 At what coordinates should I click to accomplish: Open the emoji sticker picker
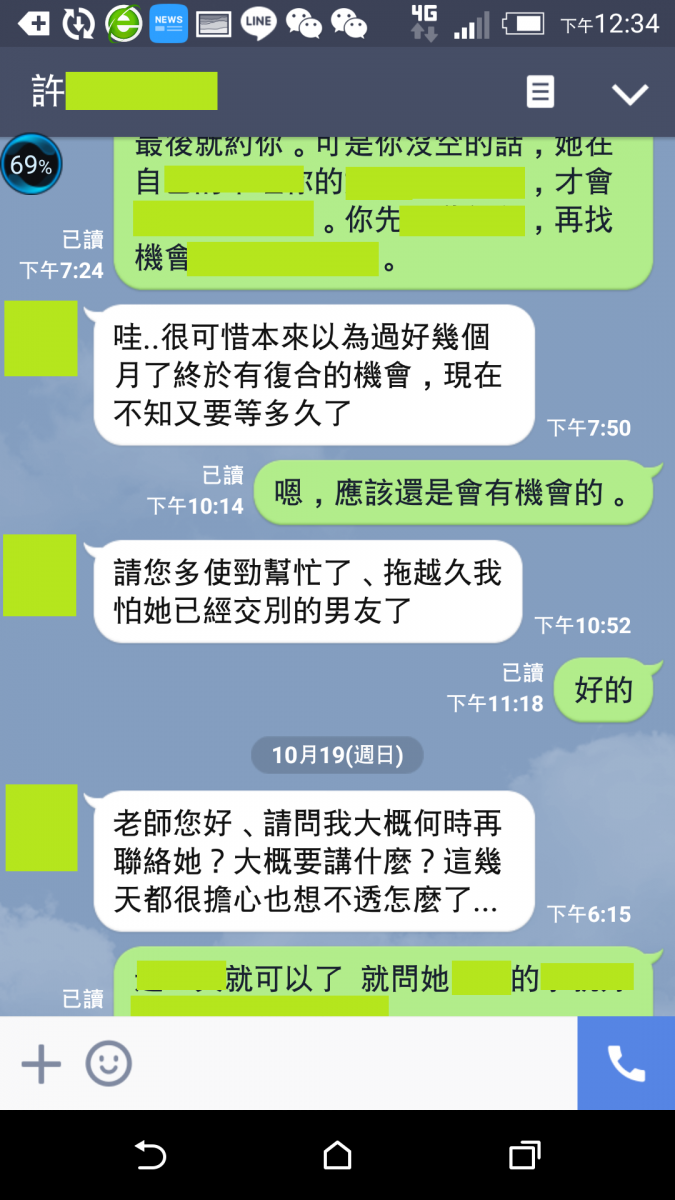pos(108,1064)
